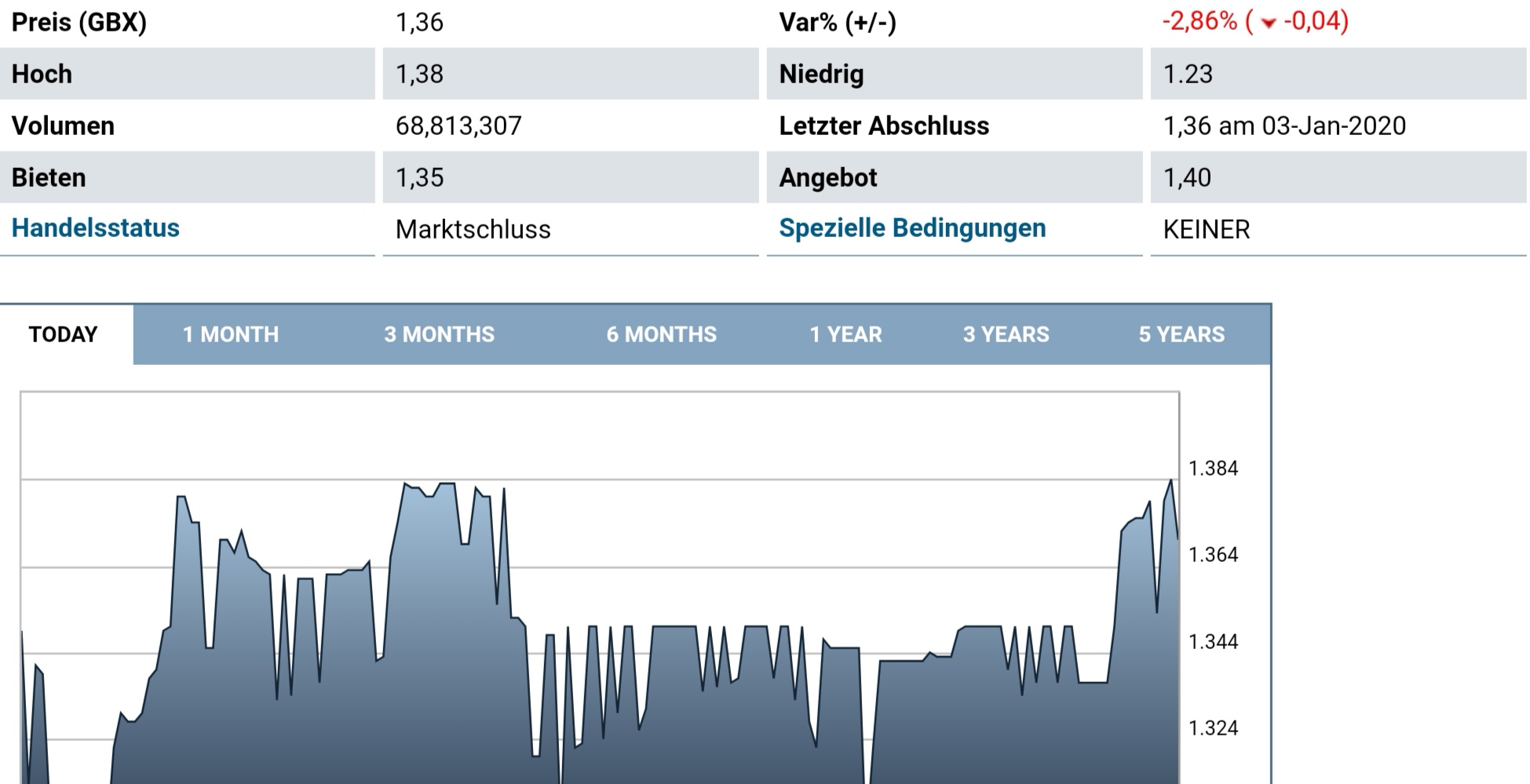This screenshot has width=1530, height=784.
Task: Switch to the 1 YEAR view
Action: [x=845, y=334]
